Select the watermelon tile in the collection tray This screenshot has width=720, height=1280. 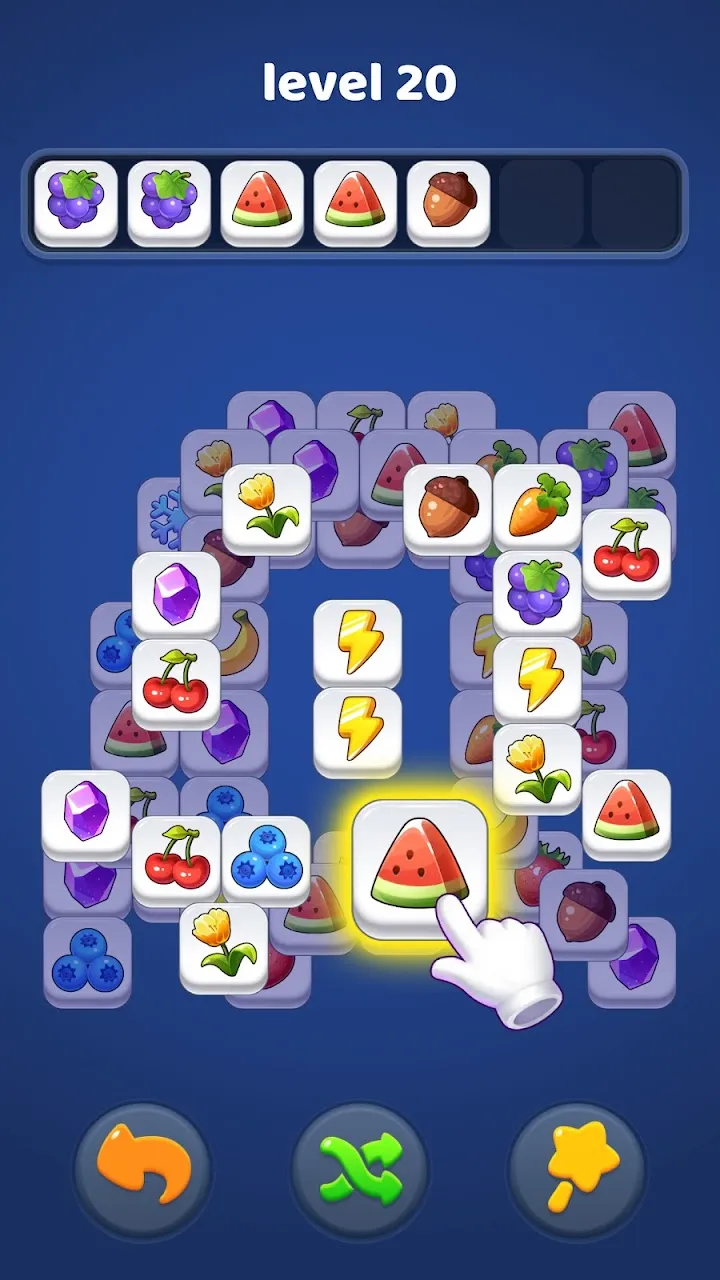(260, 197)
